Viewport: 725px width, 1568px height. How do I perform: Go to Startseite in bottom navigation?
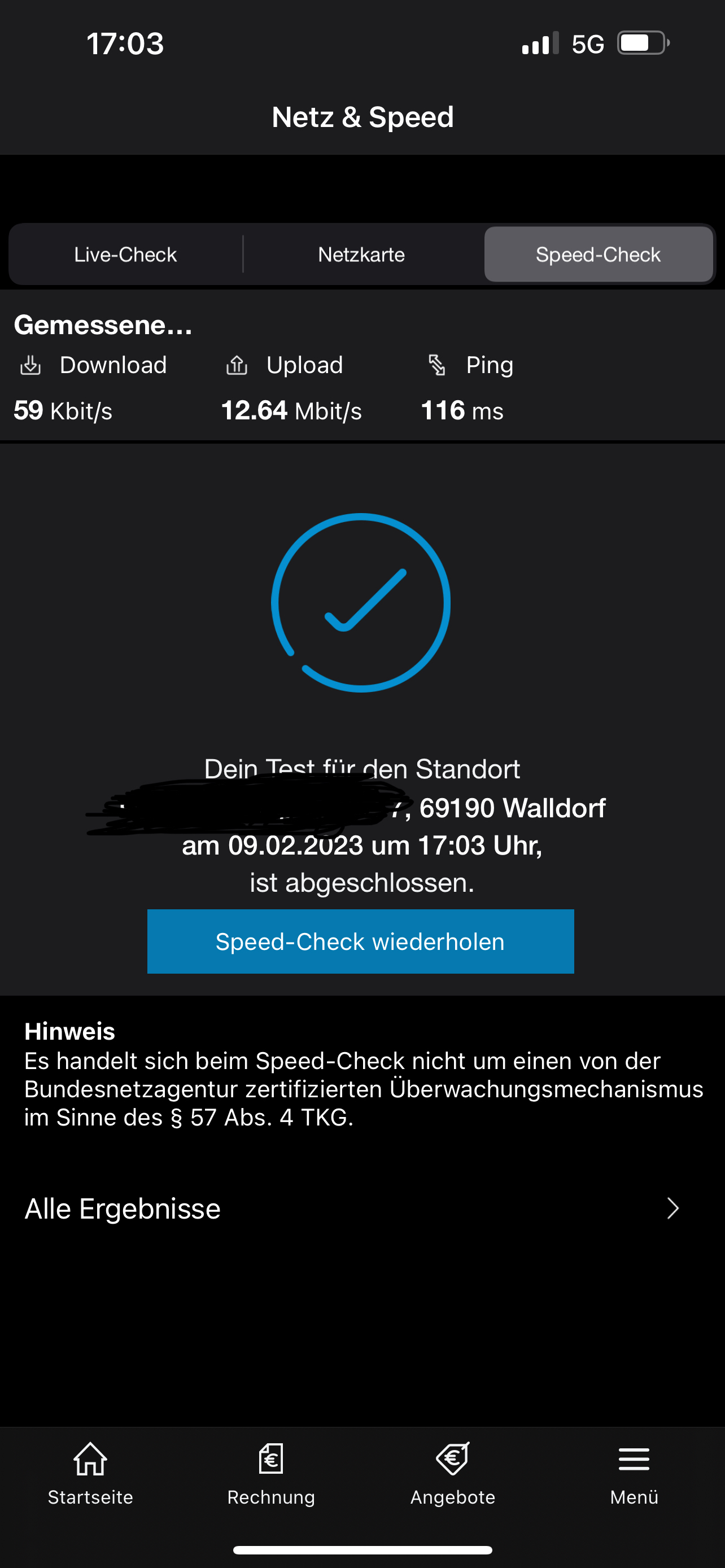tap(91, 1473)
